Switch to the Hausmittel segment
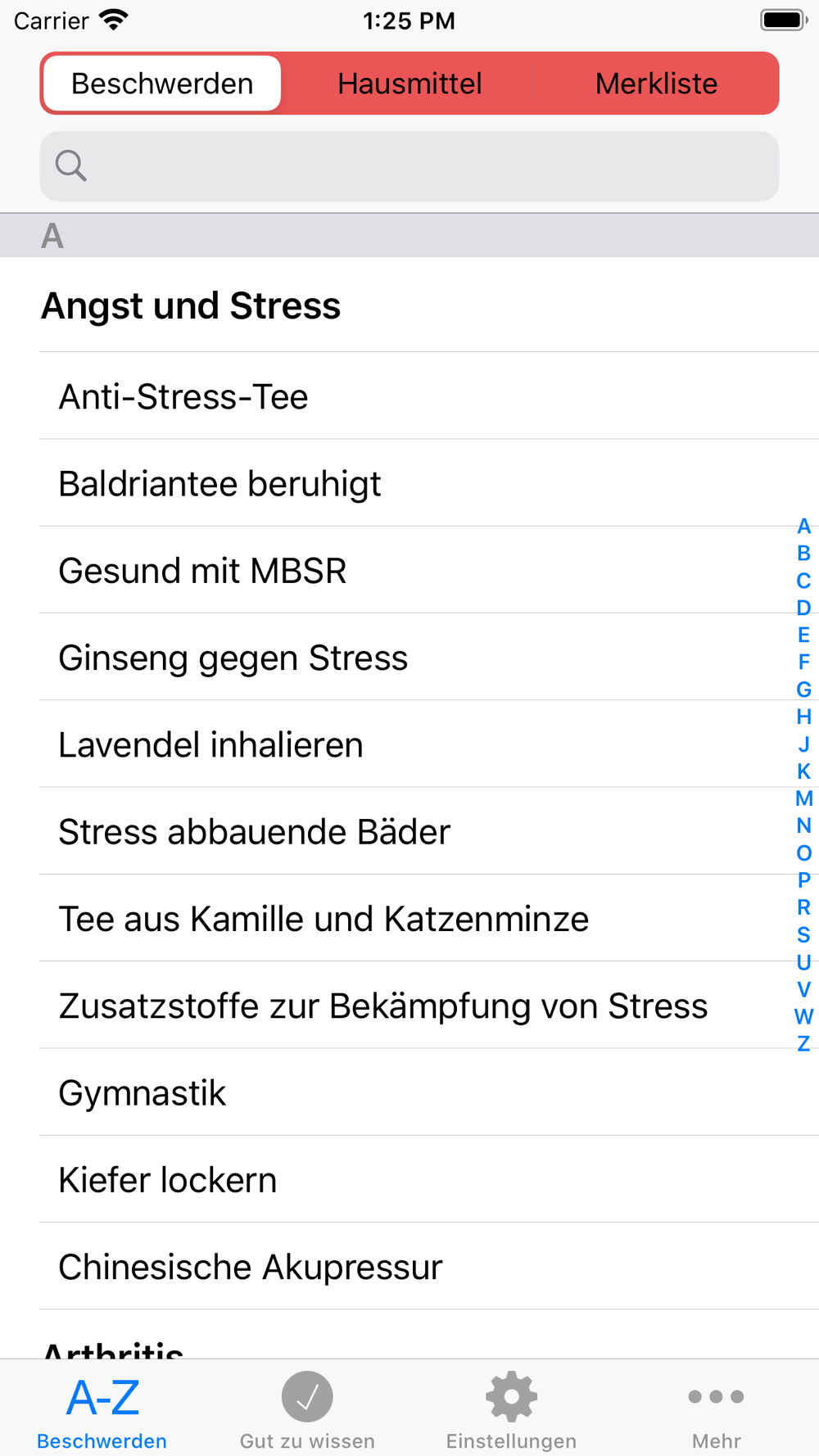819x1456 pixels. click(x=409, y=84)
